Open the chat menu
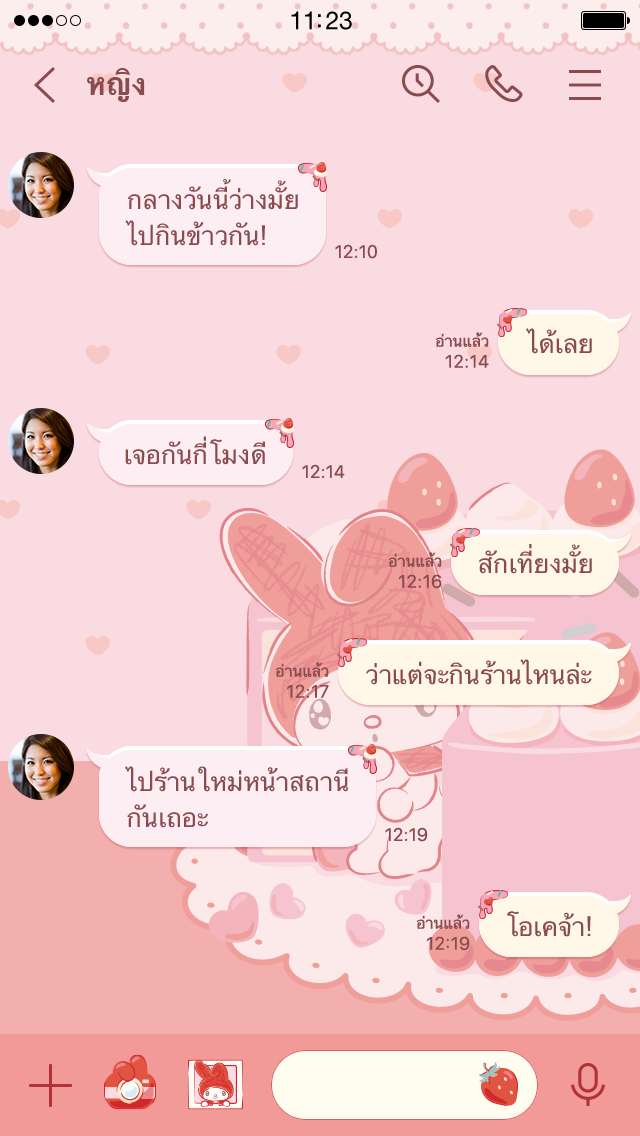640x1136 pixels. [x=585, y=85]
